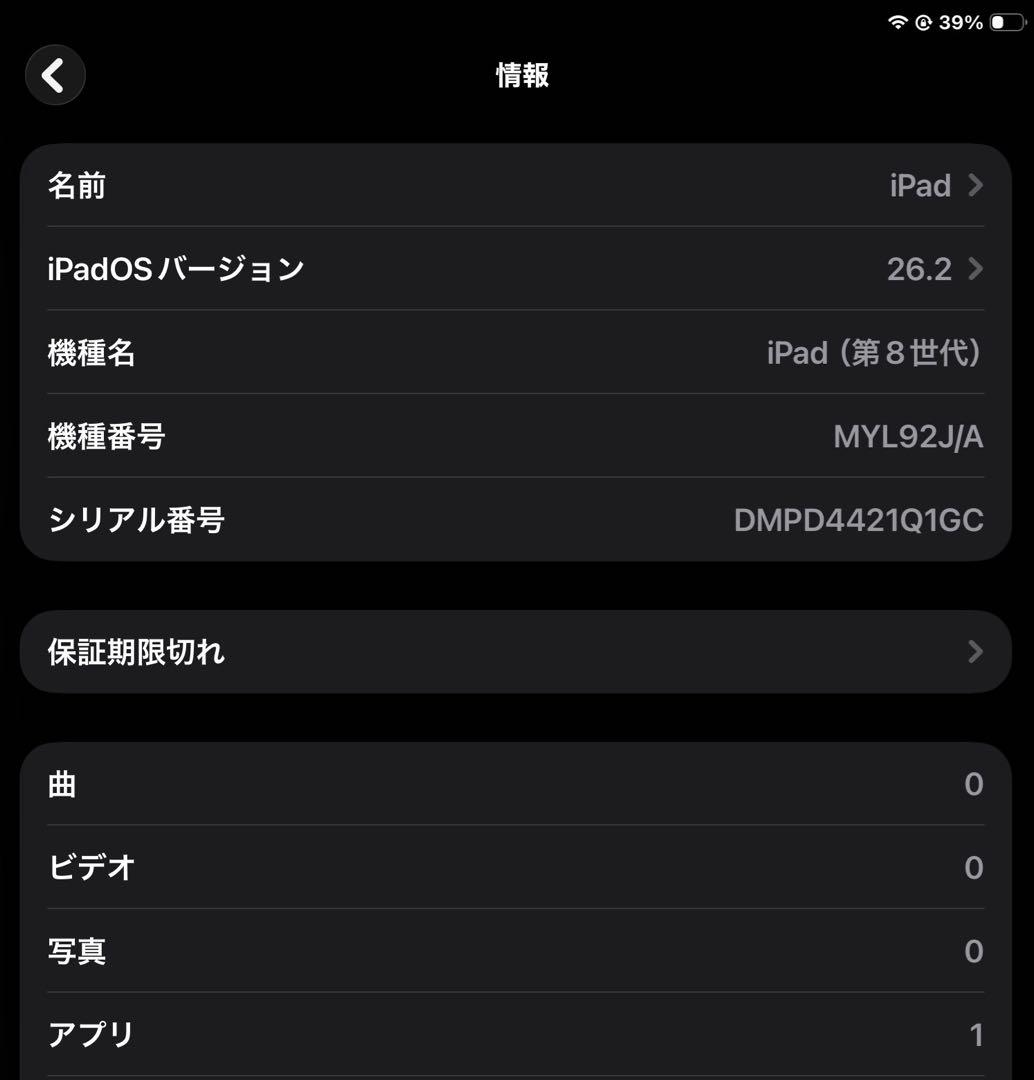Tap the 39% battery percentage text

pos(963,21)
